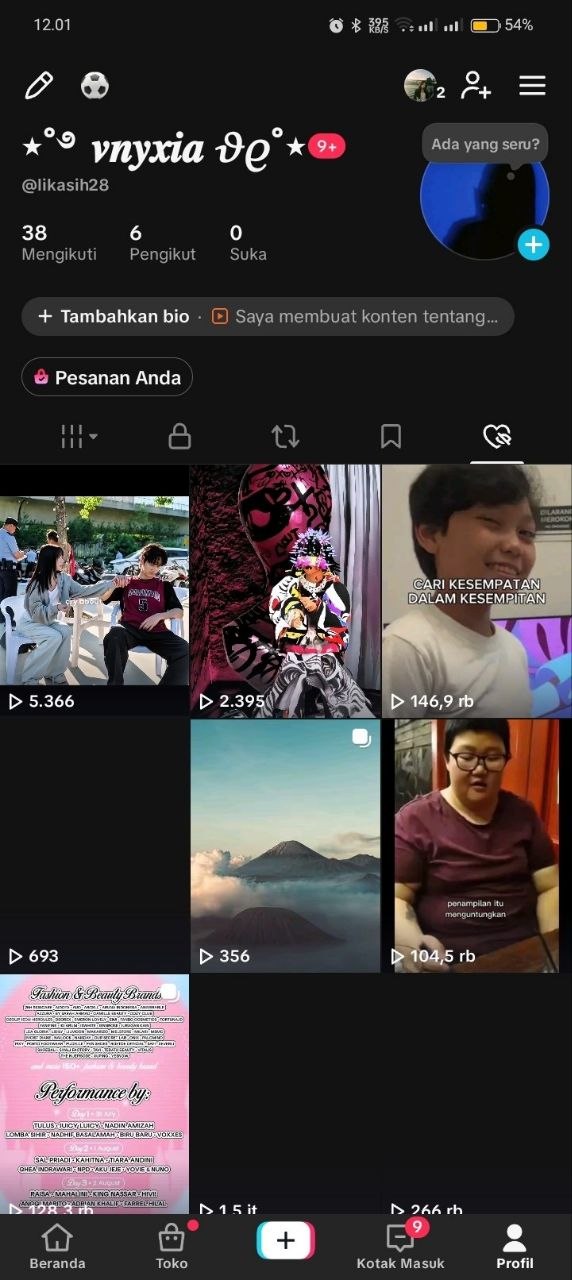Open the add friends icon
Image resolution: width=572 pixels, height=1280 pixels.
click(476, 86)
